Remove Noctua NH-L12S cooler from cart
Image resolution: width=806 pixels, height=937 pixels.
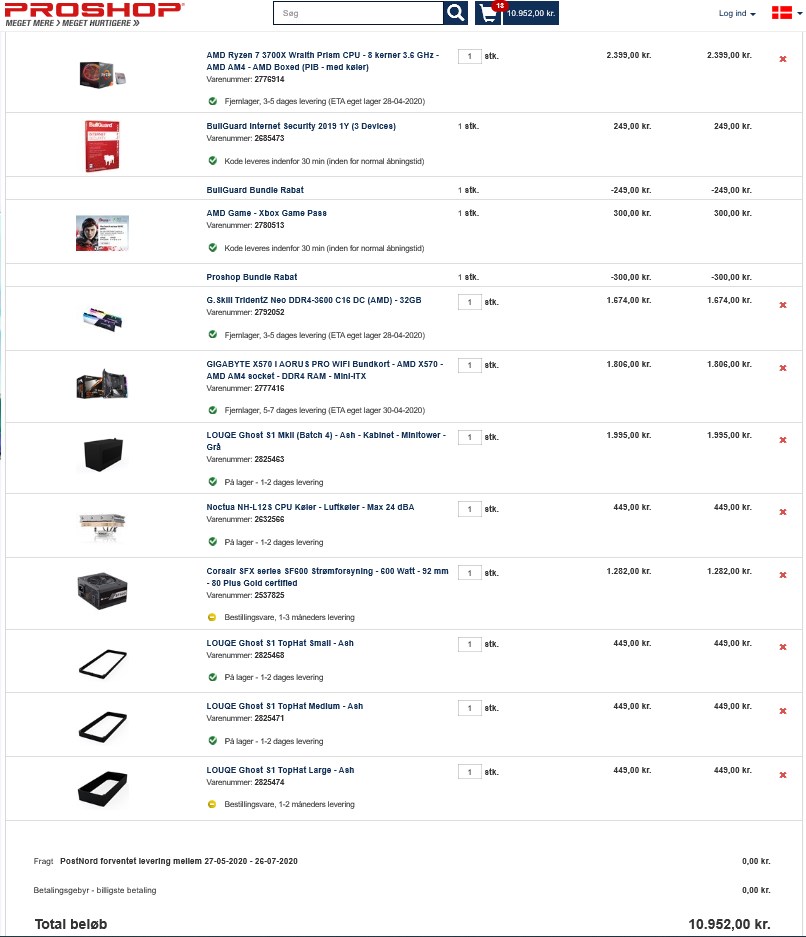coord(783,512)
